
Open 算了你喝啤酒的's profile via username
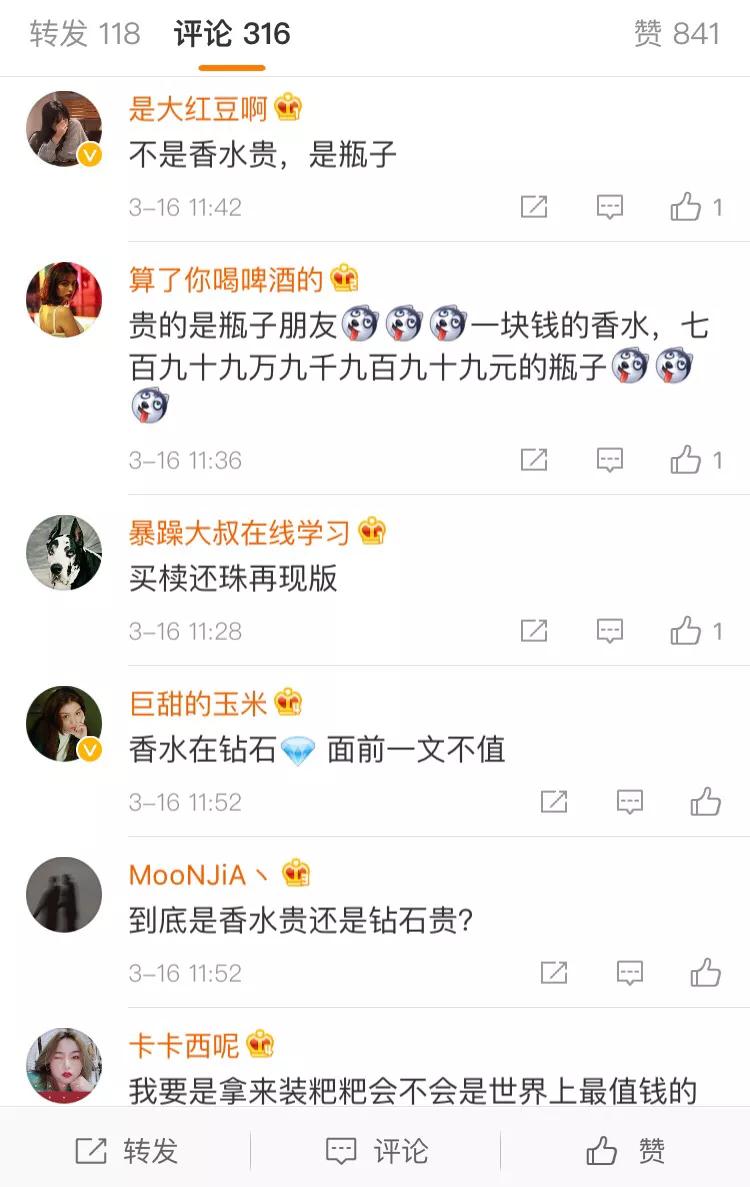click(x=225, y=278)
